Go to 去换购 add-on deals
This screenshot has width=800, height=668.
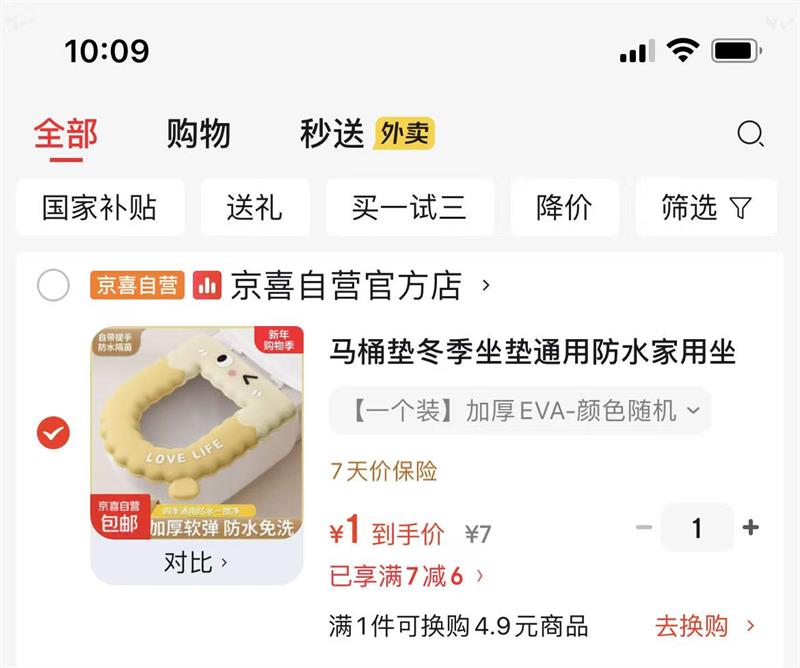pos(705,627)
